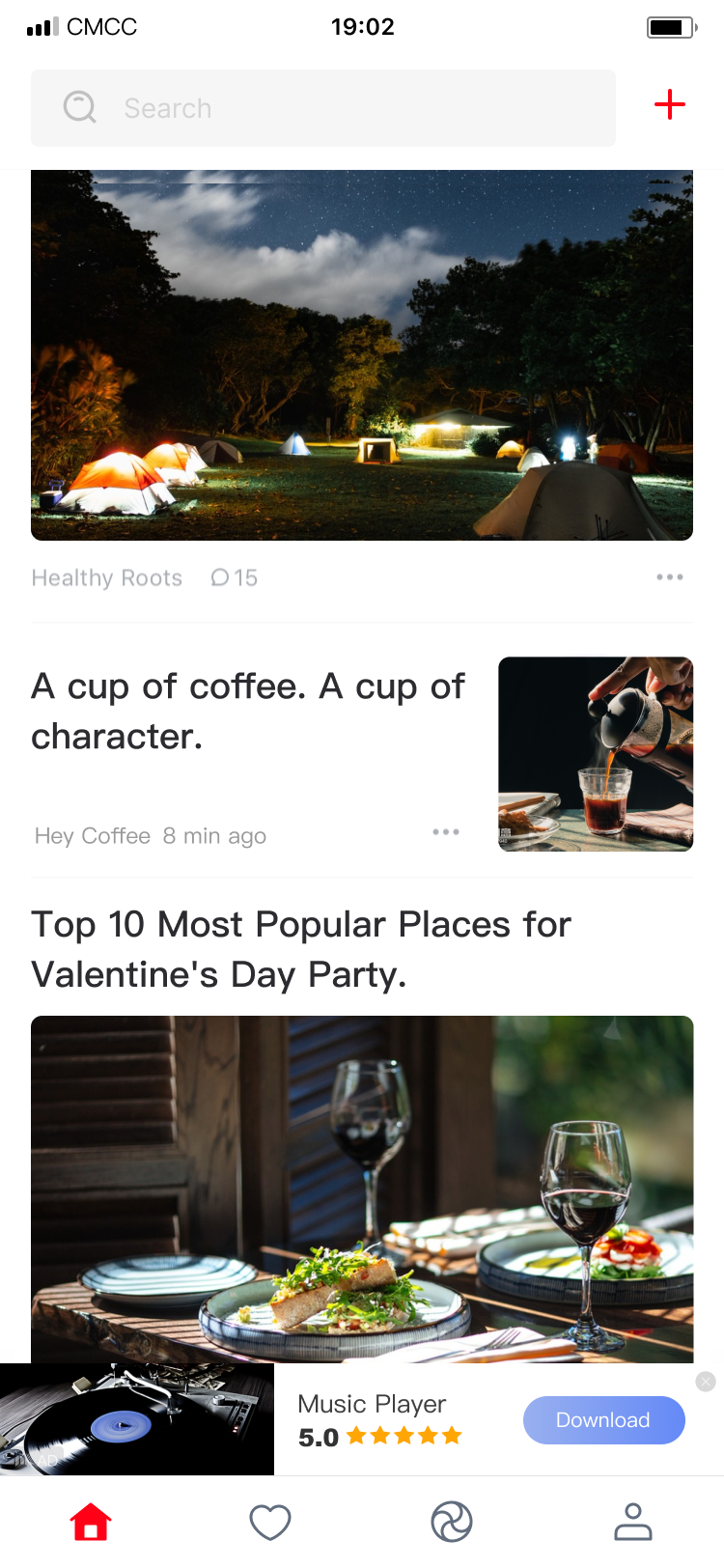The height and width of the screenshot is (1568, 724).
Task: Switch to the profile tab
Action: pos(633,1523)
